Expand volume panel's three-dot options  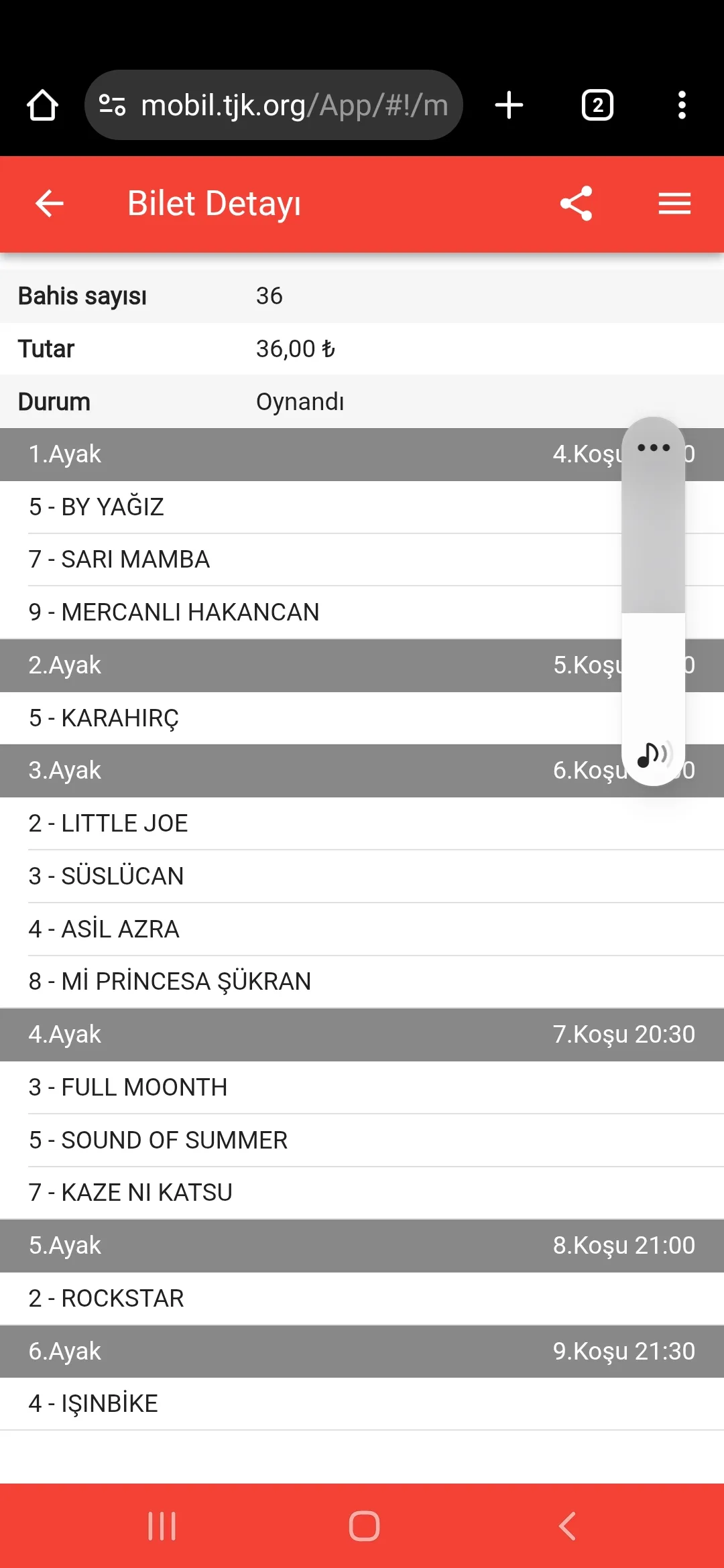click(654, 448)
